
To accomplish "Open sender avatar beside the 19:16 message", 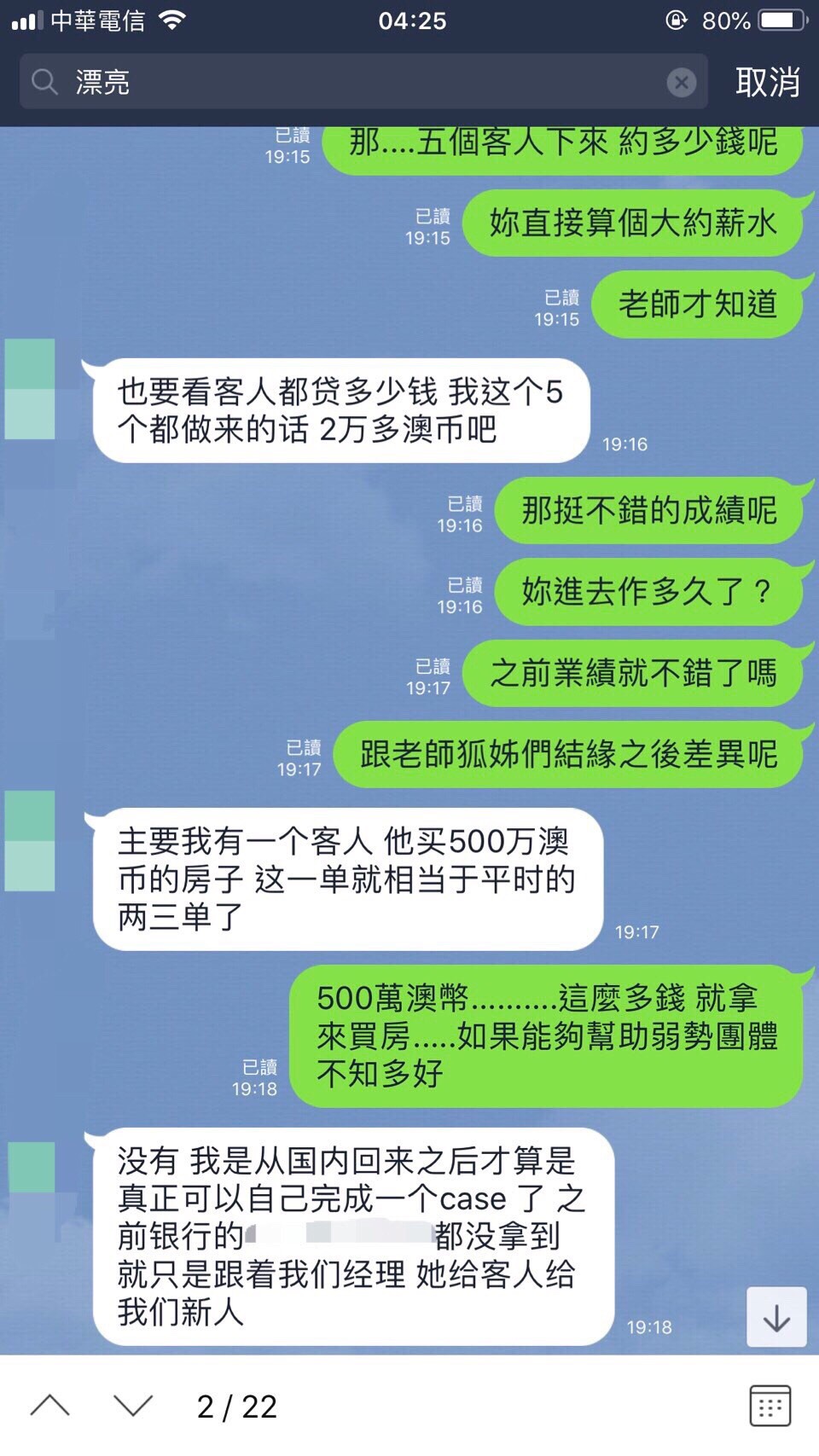I will pos(31,389).
